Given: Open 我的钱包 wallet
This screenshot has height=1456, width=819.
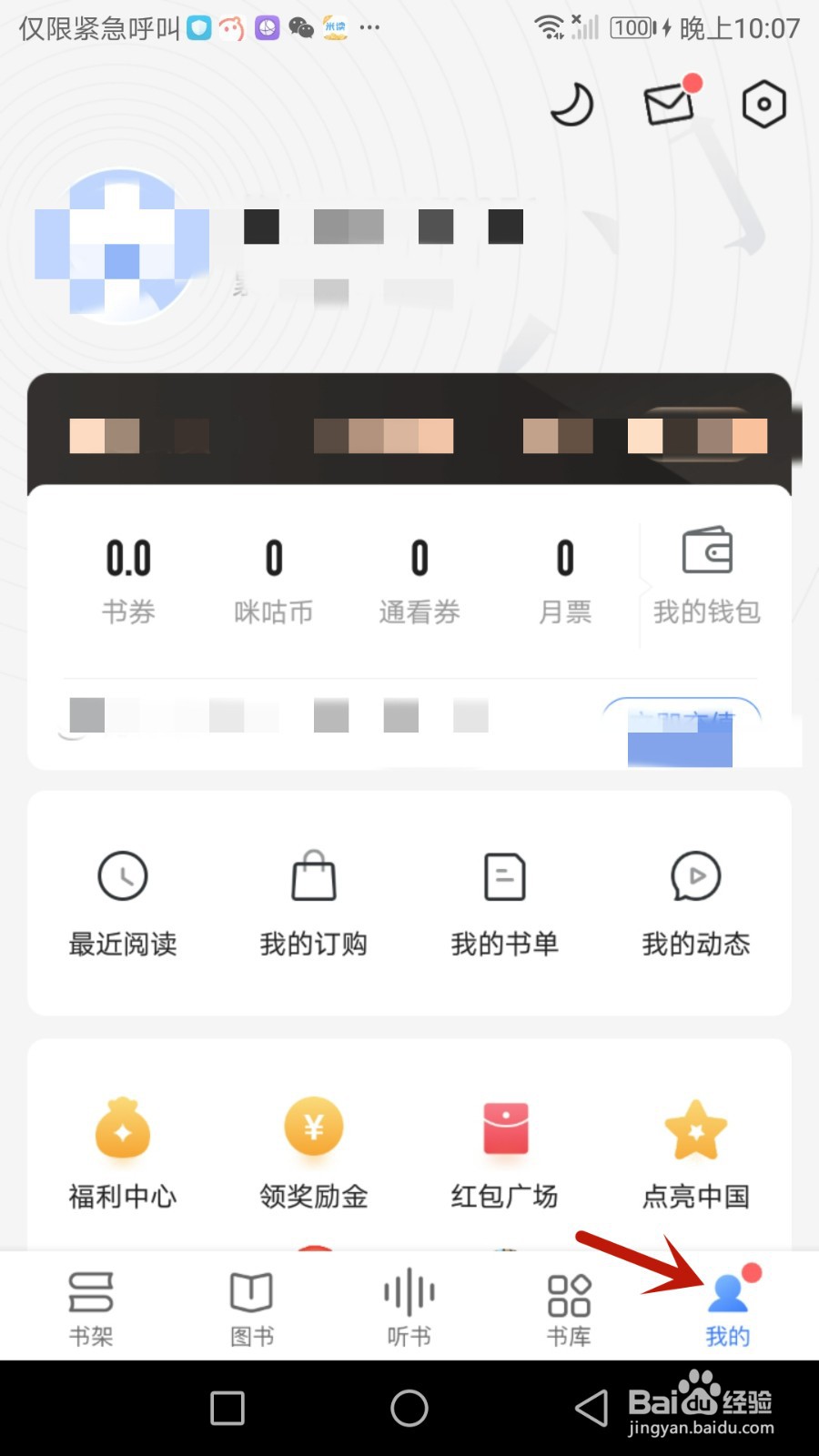Looking at the screenshot, I should 705,575.
